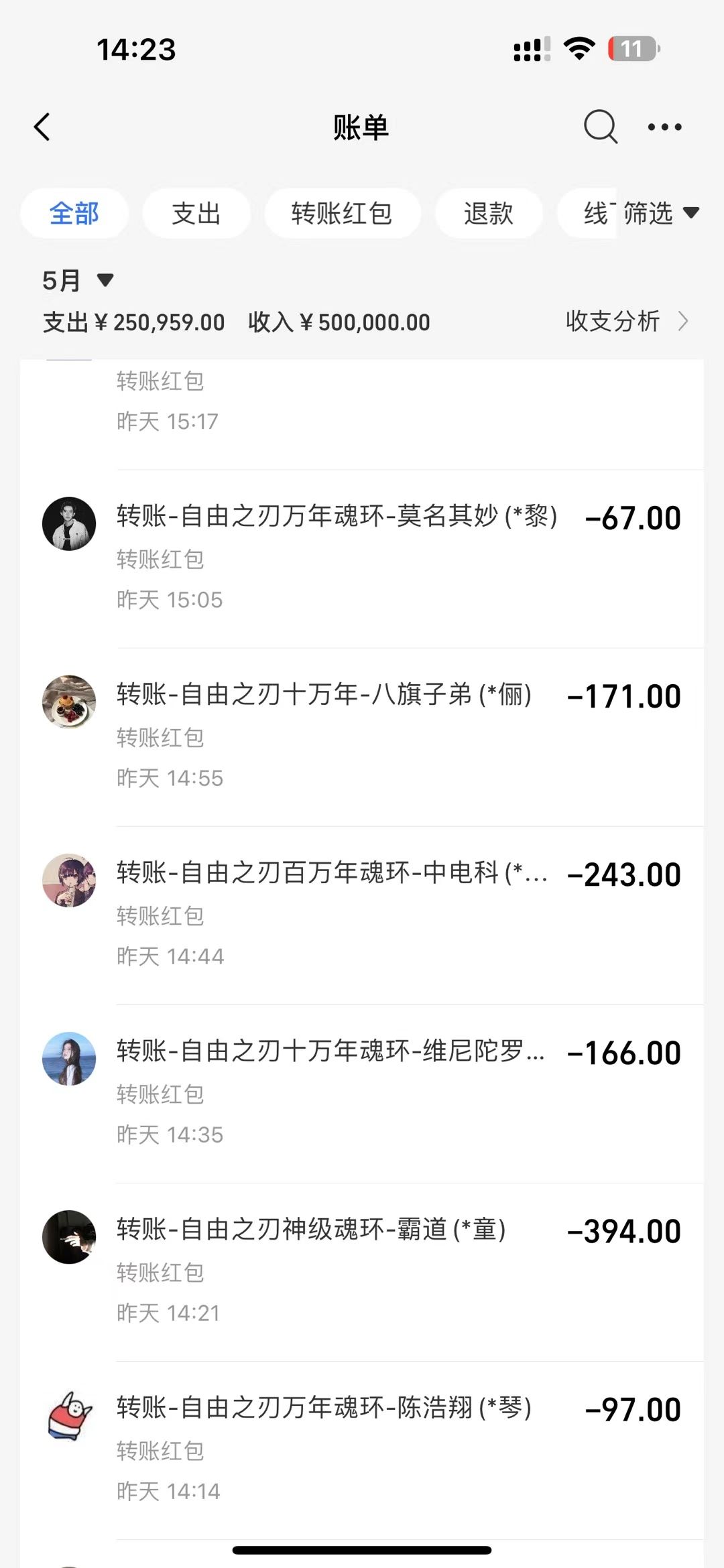Select the 账单 title in the header
Screen dimensions: 724x1568
click(x=361, y=126)
